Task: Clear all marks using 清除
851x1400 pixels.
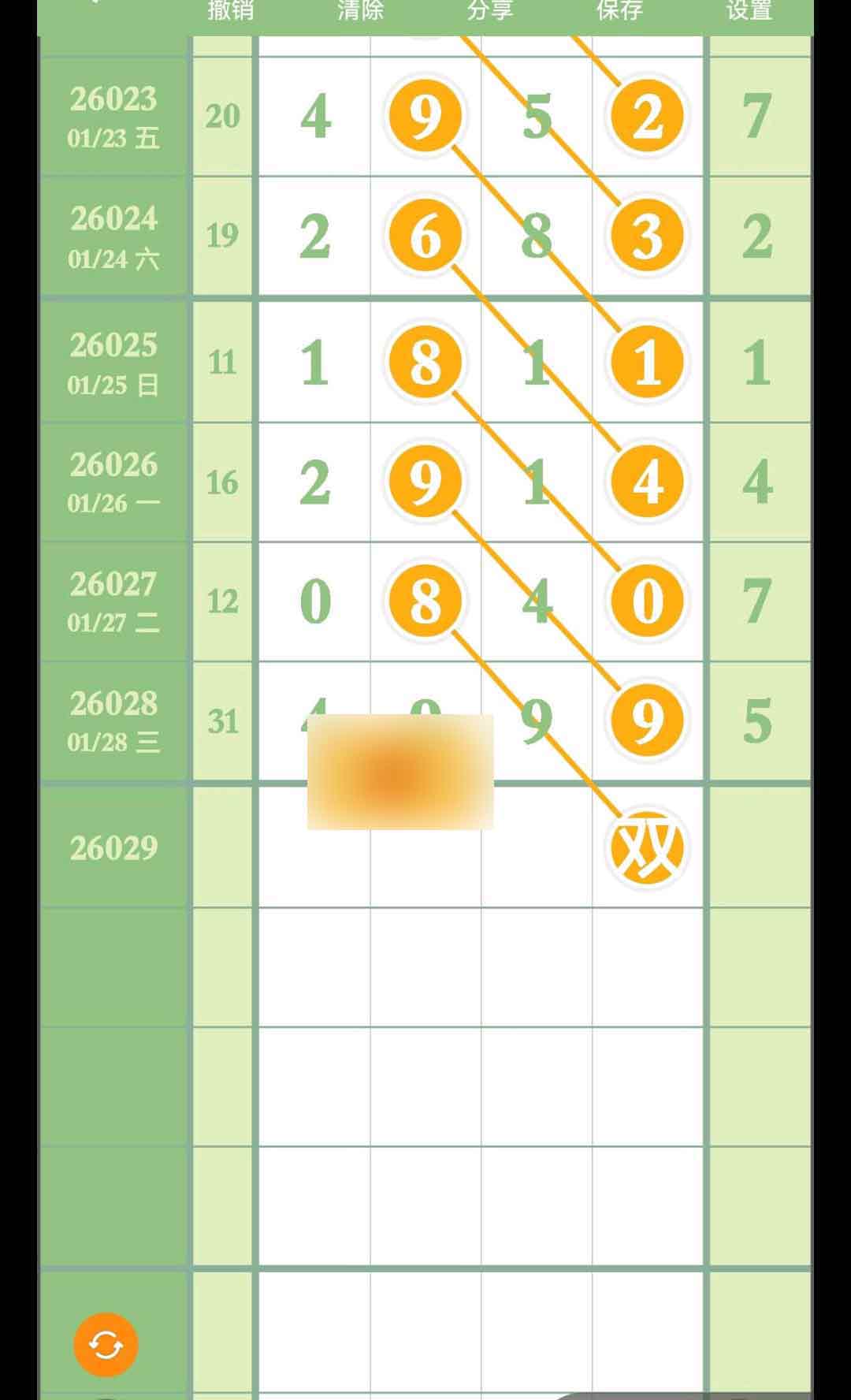Action: tap(360, 11)
